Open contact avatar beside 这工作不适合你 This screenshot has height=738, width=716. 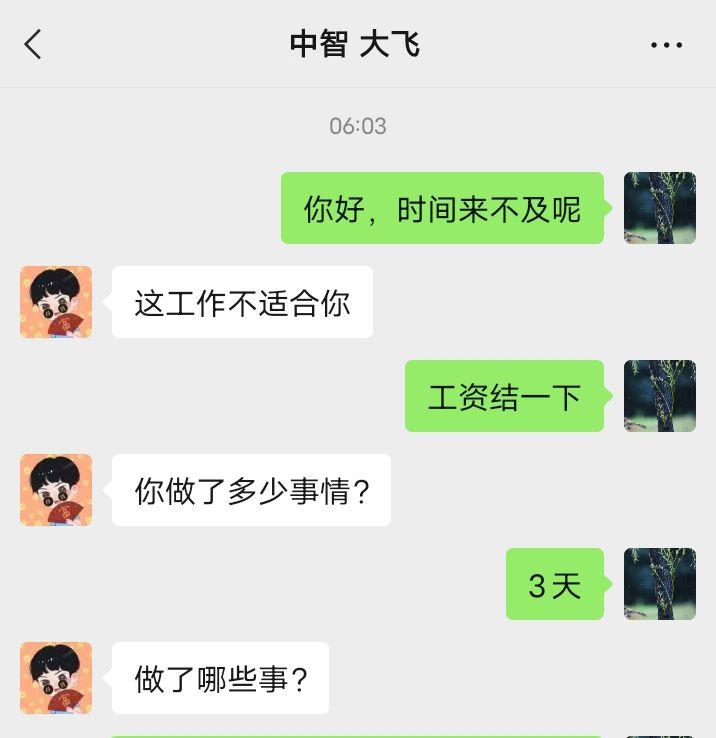click(x=56, y=302)
